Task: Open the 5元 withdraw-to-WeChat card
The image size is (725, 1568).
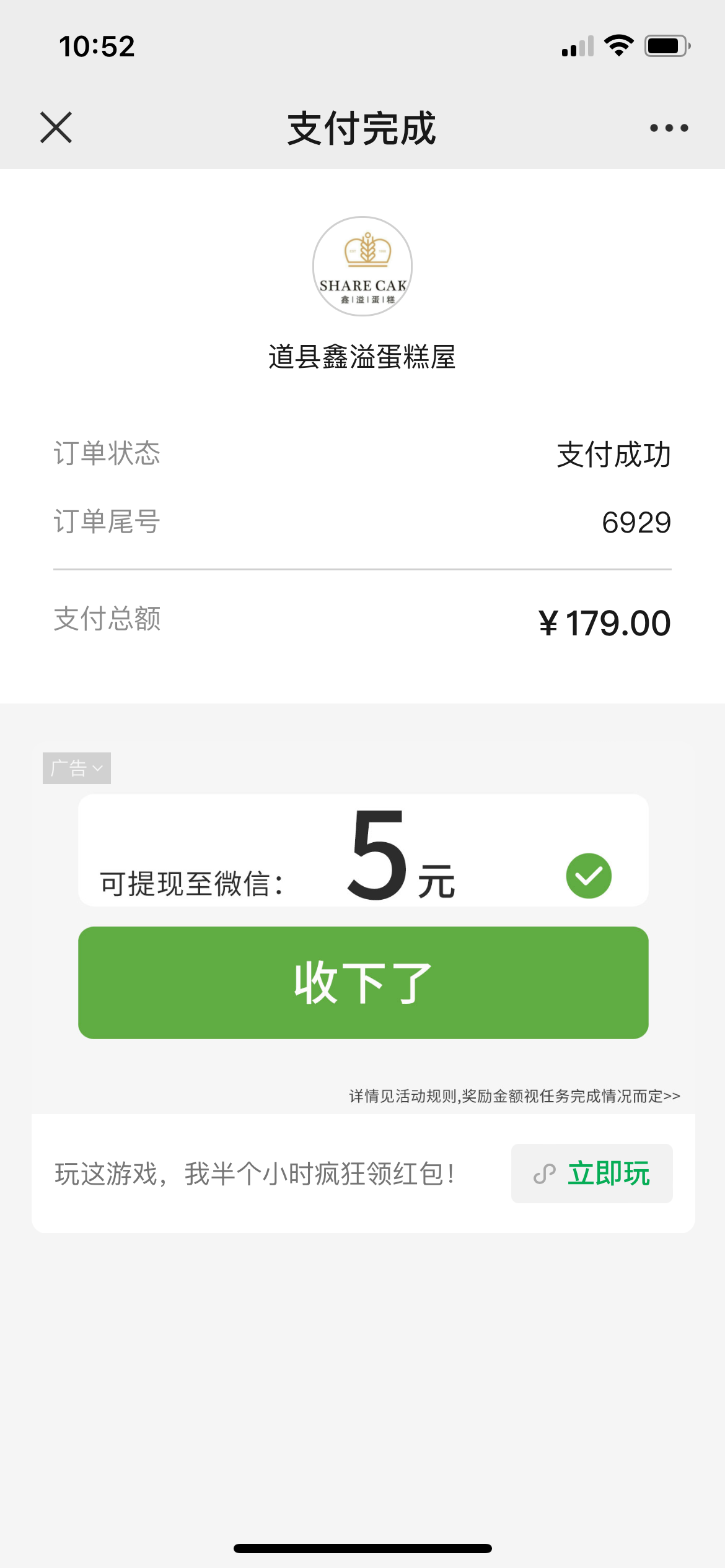Action: pyautogui.click(x=363, y=850)
